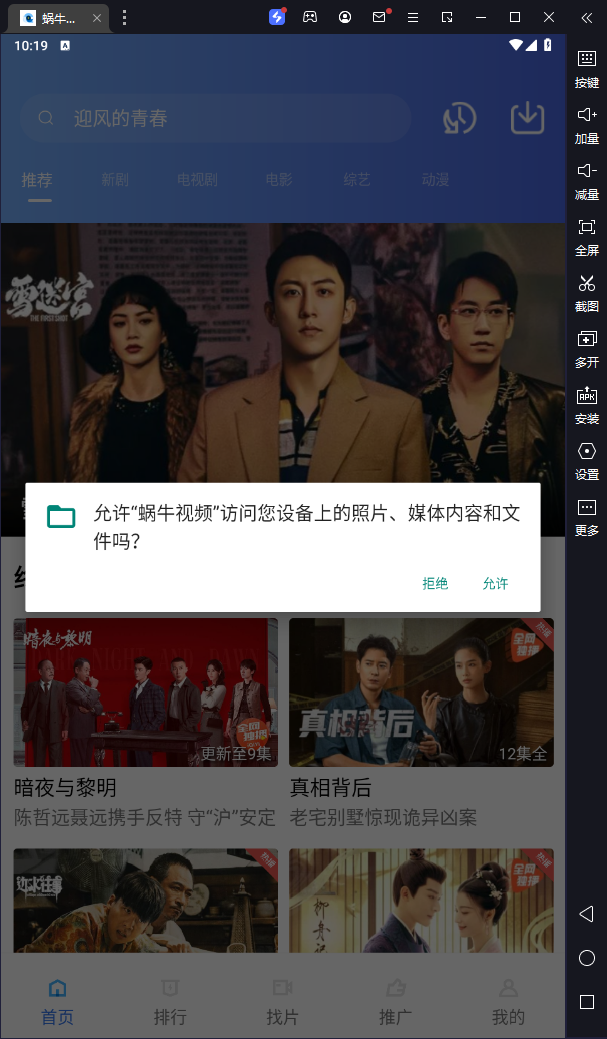Open the search box for 迎风的青春
The height and width of the screenshot is (1039, 607).
point(225,118)
